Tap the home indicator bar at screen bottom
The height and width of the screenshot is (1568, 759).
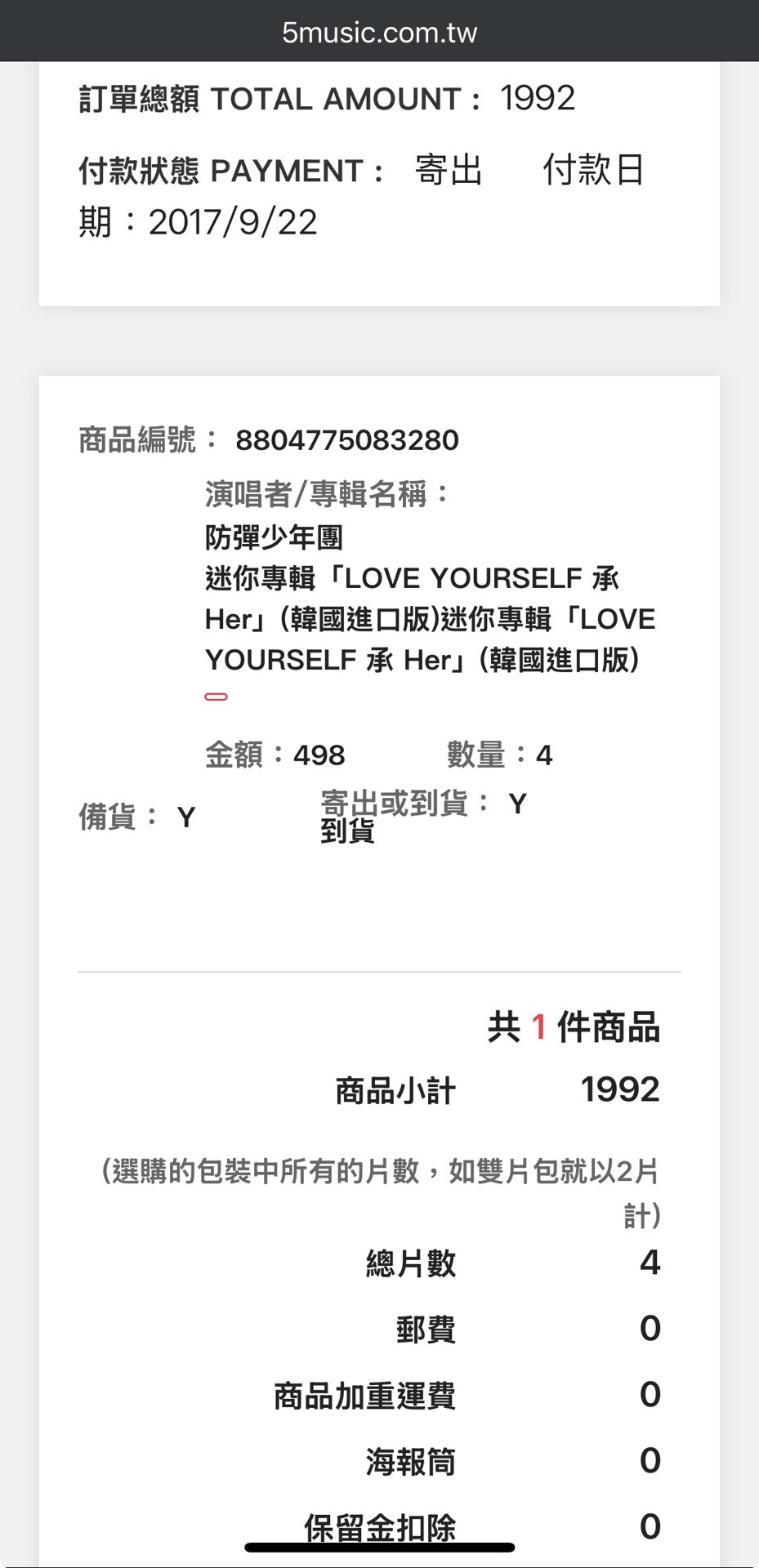[x=379, y=1546]
